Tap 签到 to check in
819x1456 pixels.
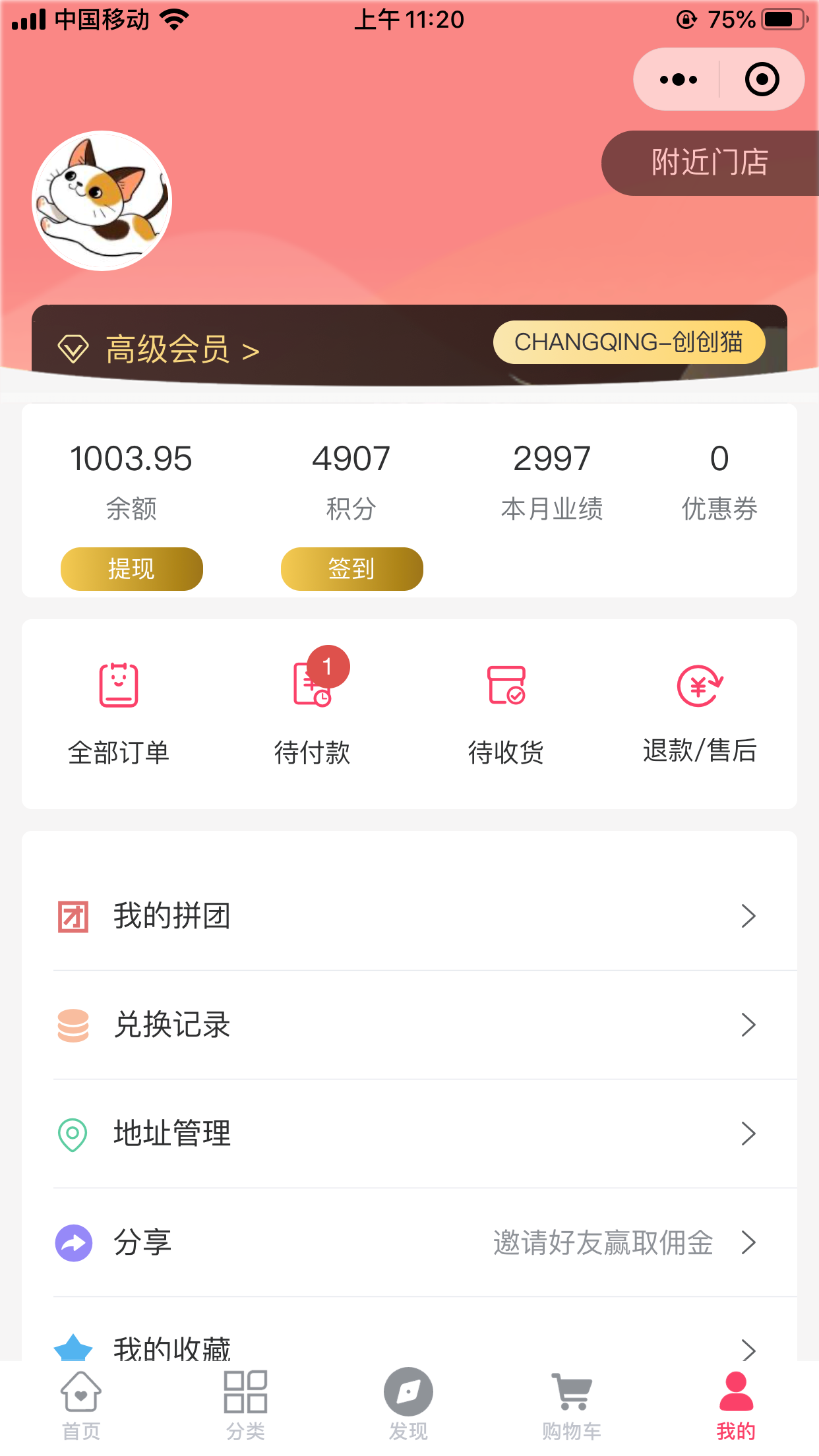click(x=351, y=568)
